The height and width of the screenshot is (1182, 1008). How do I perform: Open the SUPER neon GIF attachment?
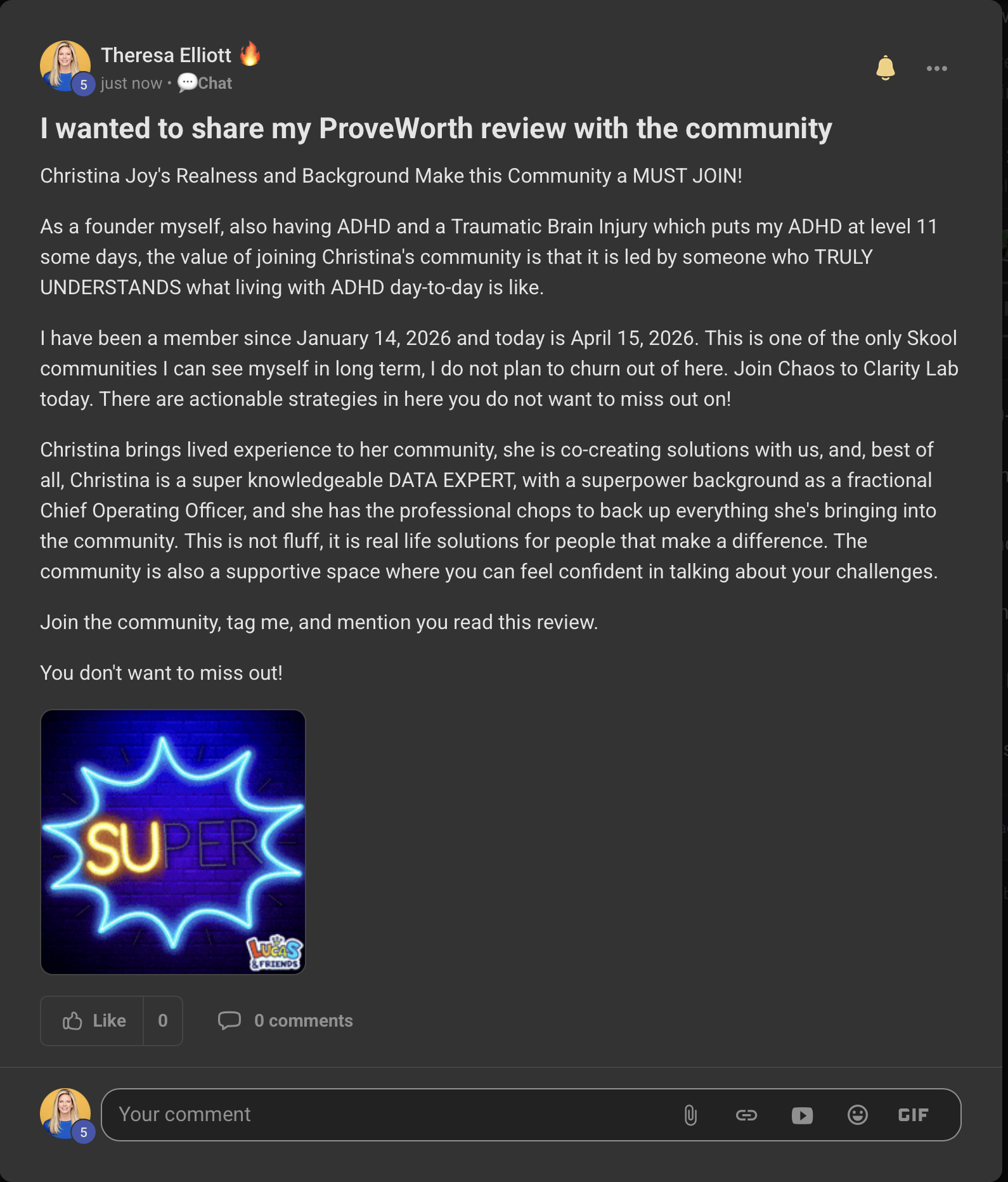tap(173, 841)
